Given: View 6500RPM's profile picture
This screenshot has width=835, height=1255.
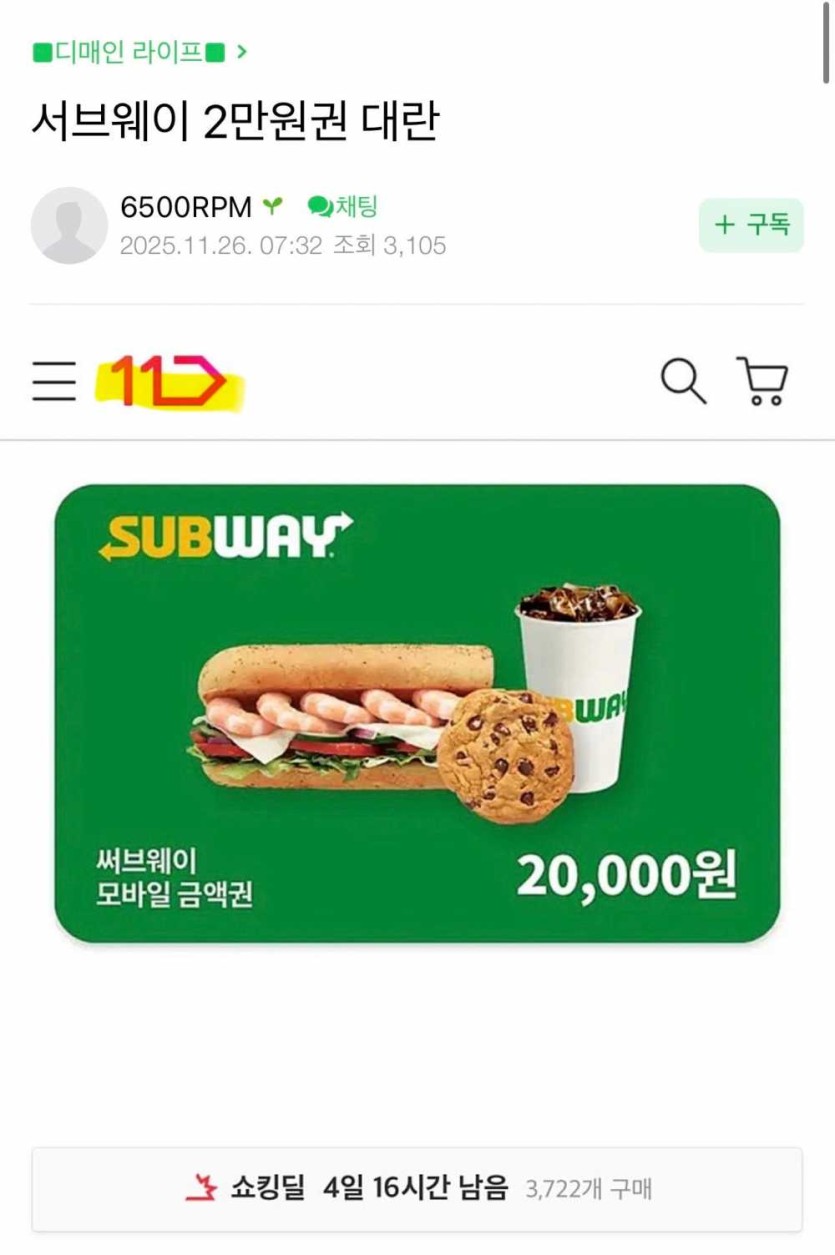Looking at the screenshot, I should pos(69,225).
